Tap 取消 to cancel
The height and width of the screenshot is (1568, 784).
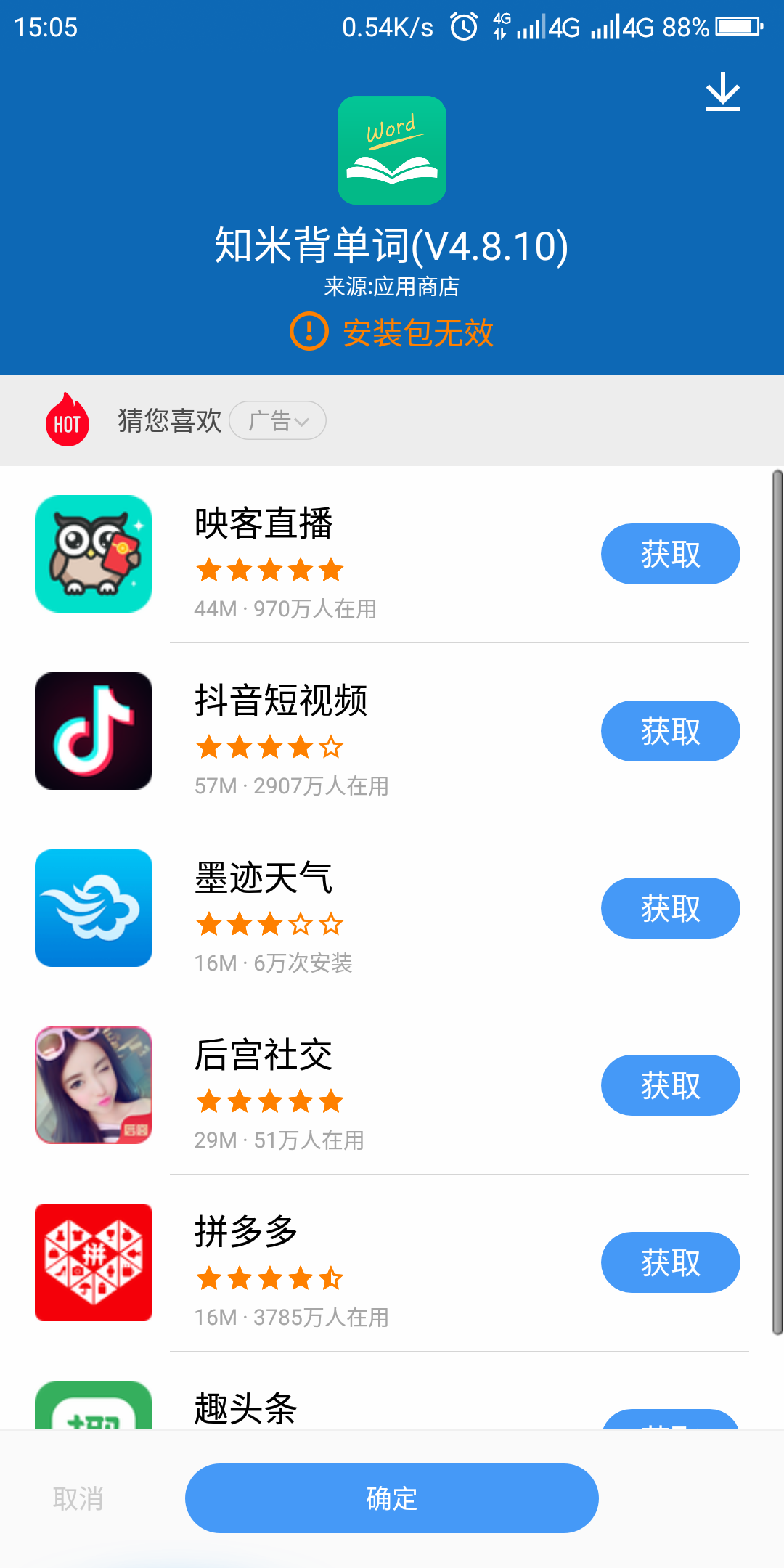[78, 1498]
